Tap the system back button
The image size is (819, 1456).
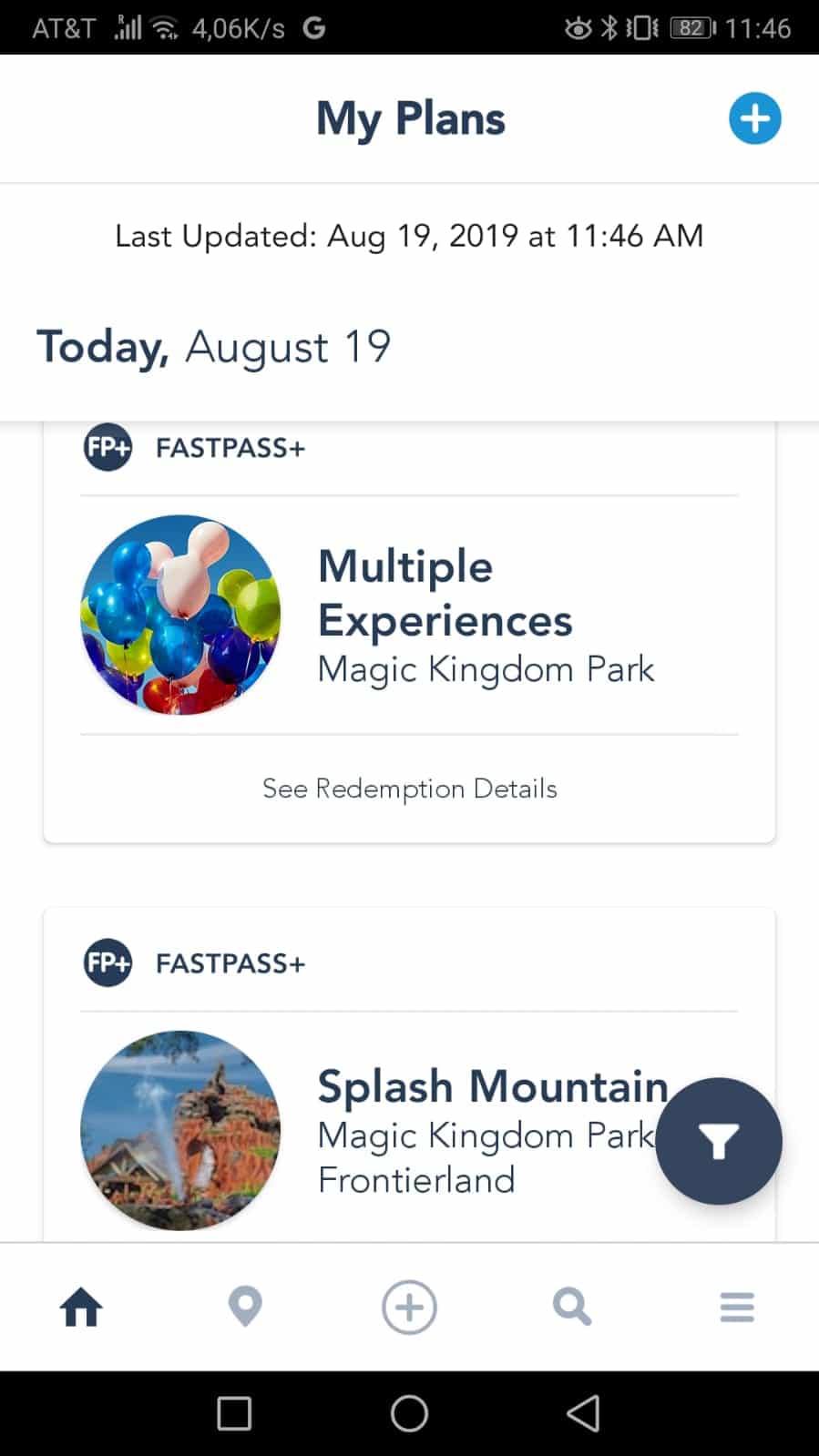(583, 1414)
